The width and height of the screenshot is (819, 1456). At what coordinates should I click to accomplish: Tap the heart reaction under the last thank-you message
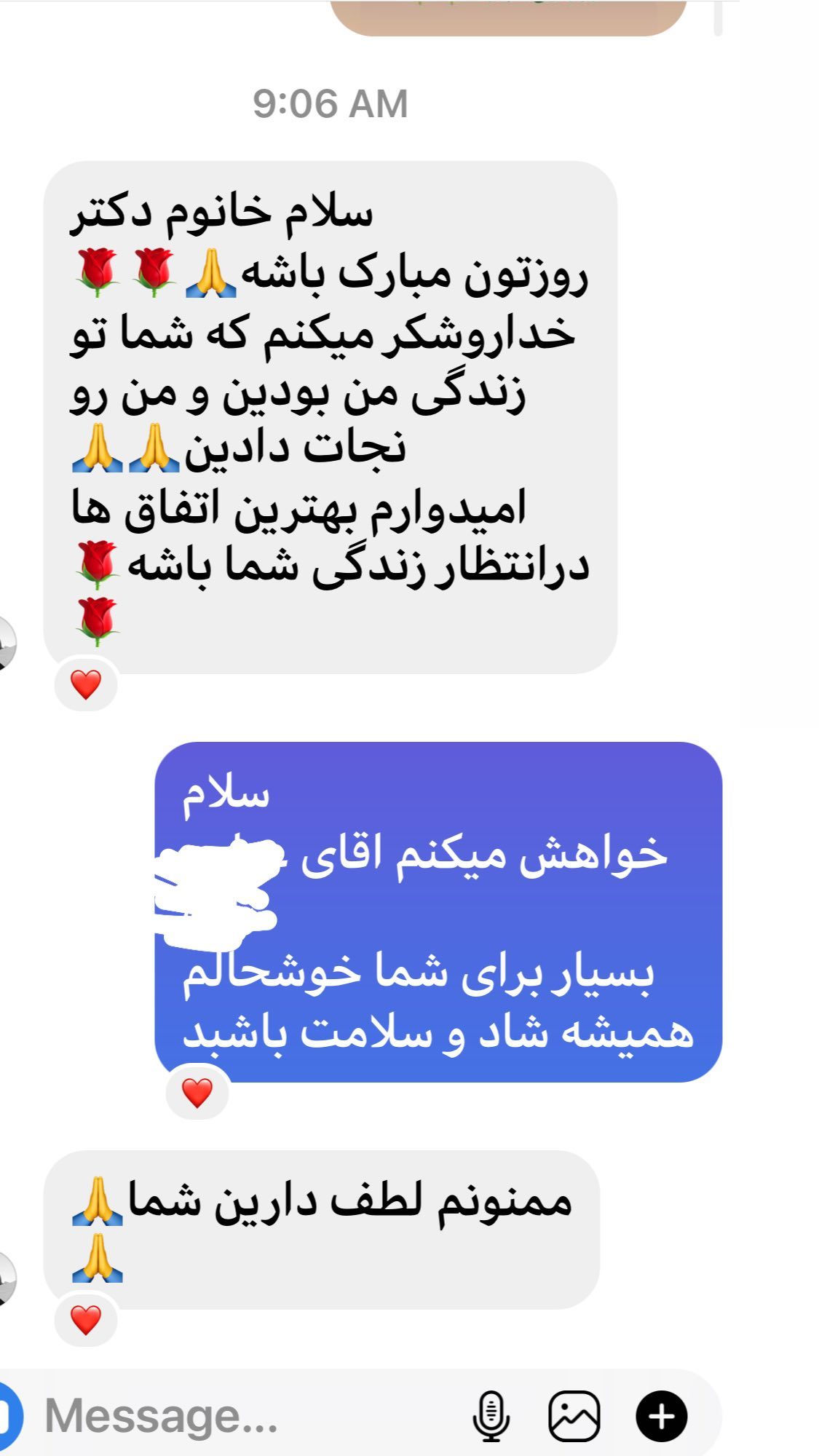86,1320
